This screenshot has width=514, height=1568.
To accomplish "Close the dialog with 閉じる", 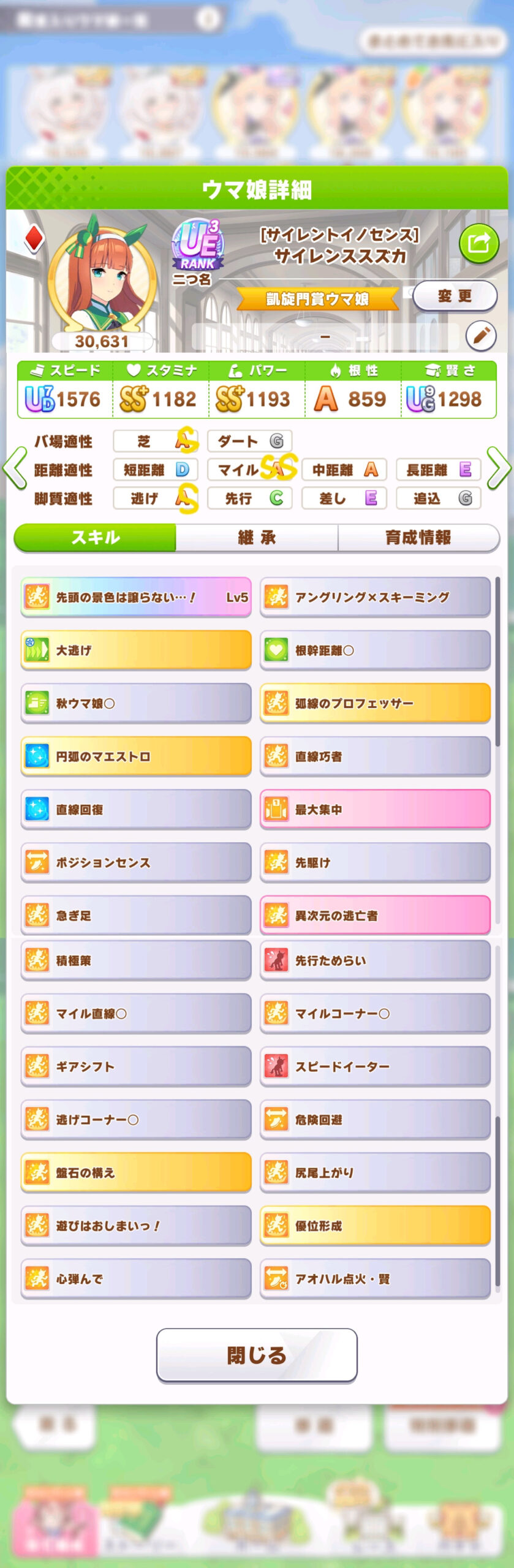I will pos(257,1355).
